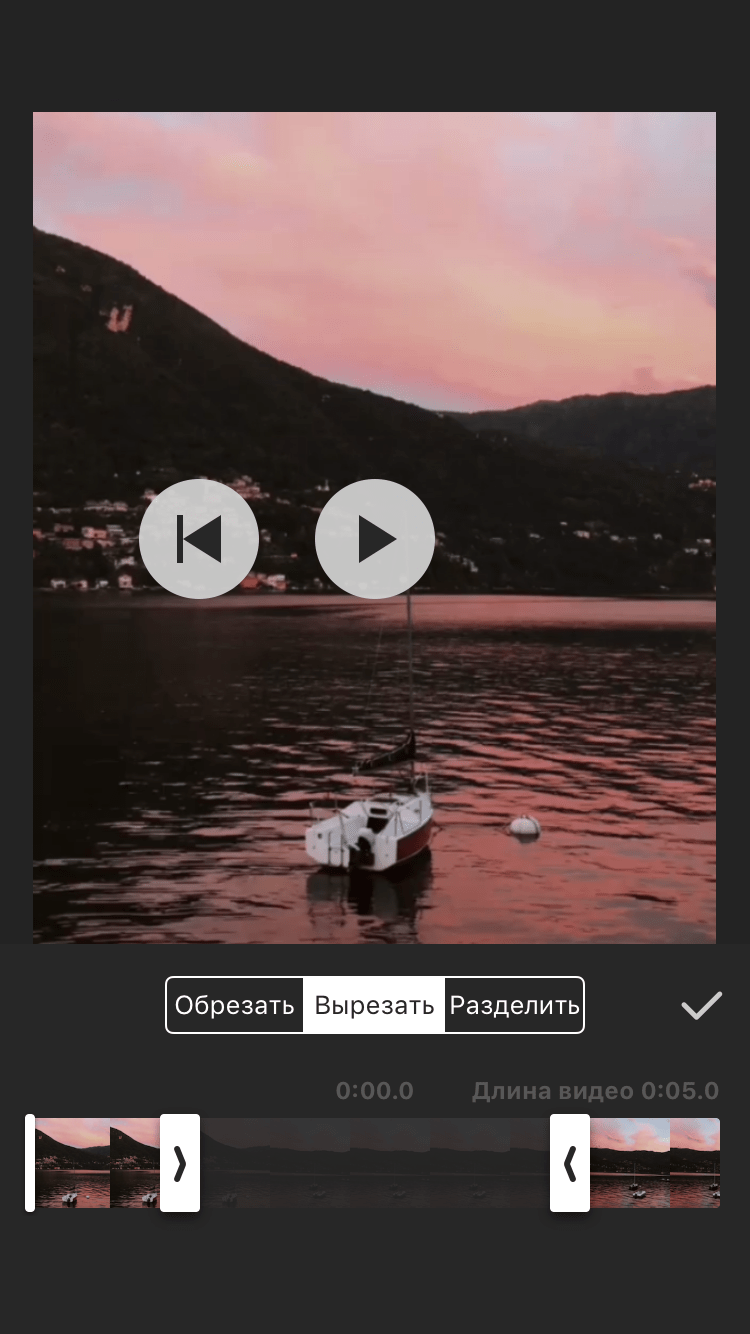This screenshot has height=1334, width=750.
Task: Jump back to the video start
Action: 199,539
